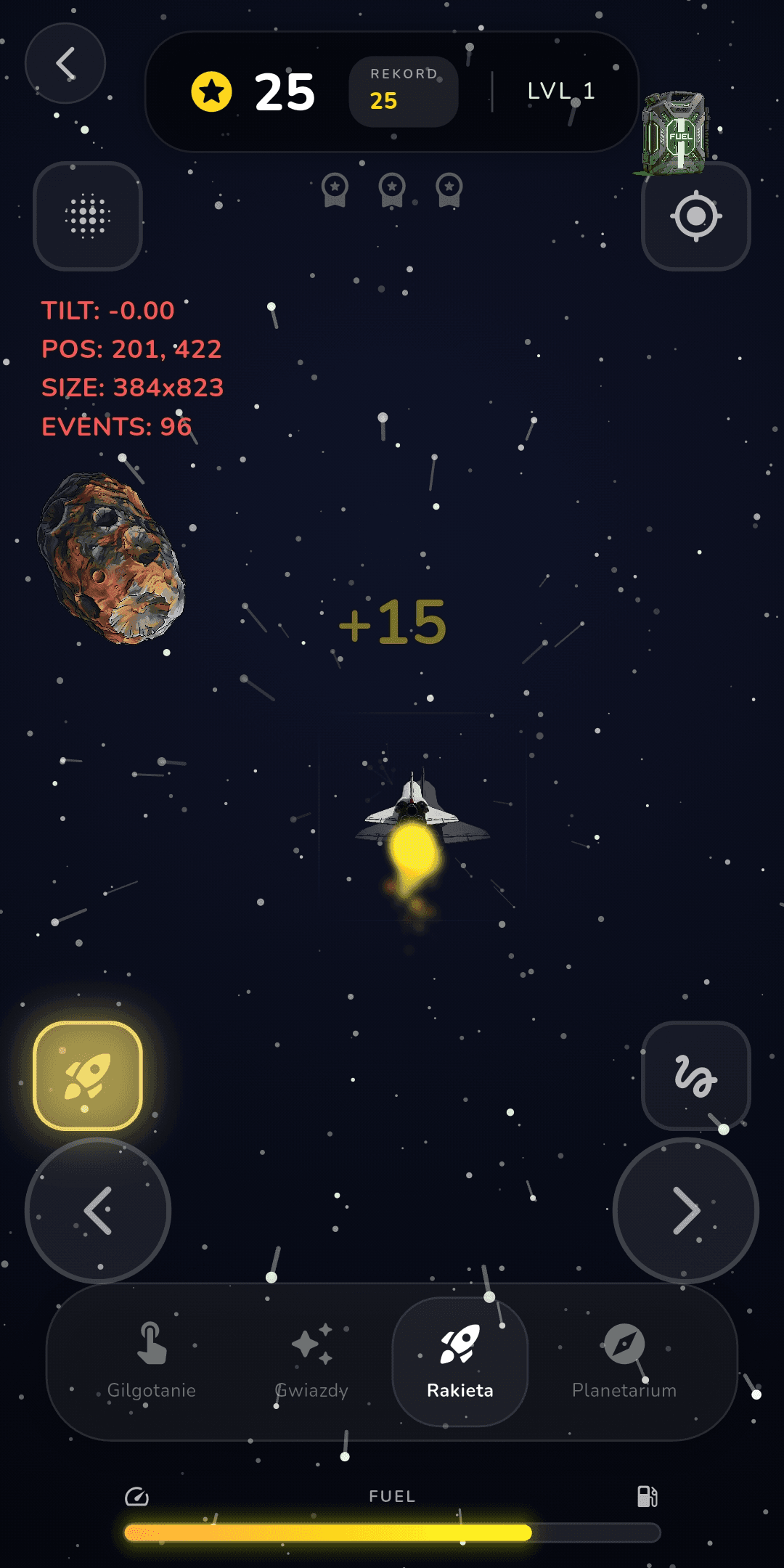
Task: Tap the target crosshair button
Action: [x=696, y=216]
